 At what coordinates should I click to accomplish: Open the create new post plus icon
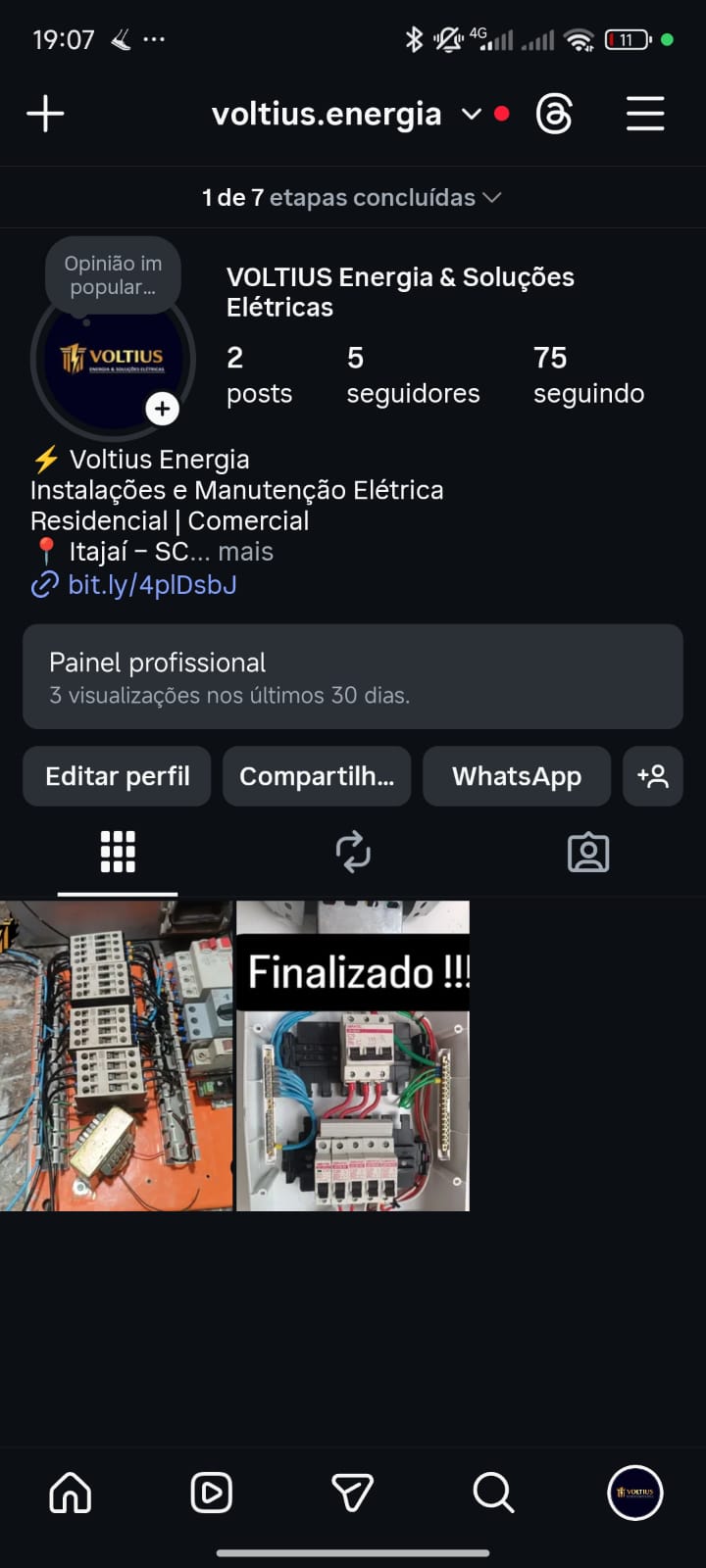44,114
